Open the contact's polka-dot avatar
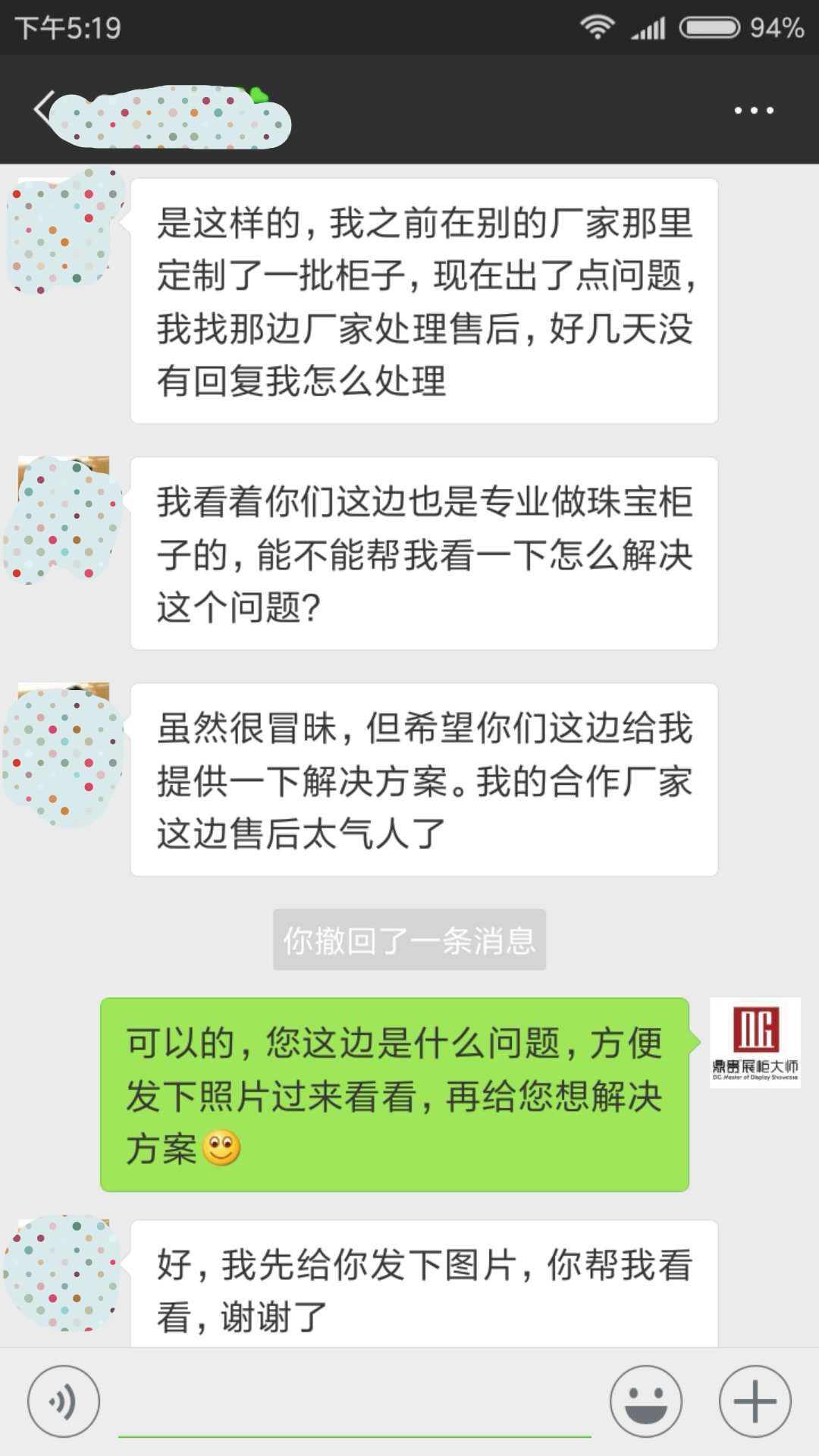Image resolution: width=819 pixels, height=1456 pixels. (64, 227)
